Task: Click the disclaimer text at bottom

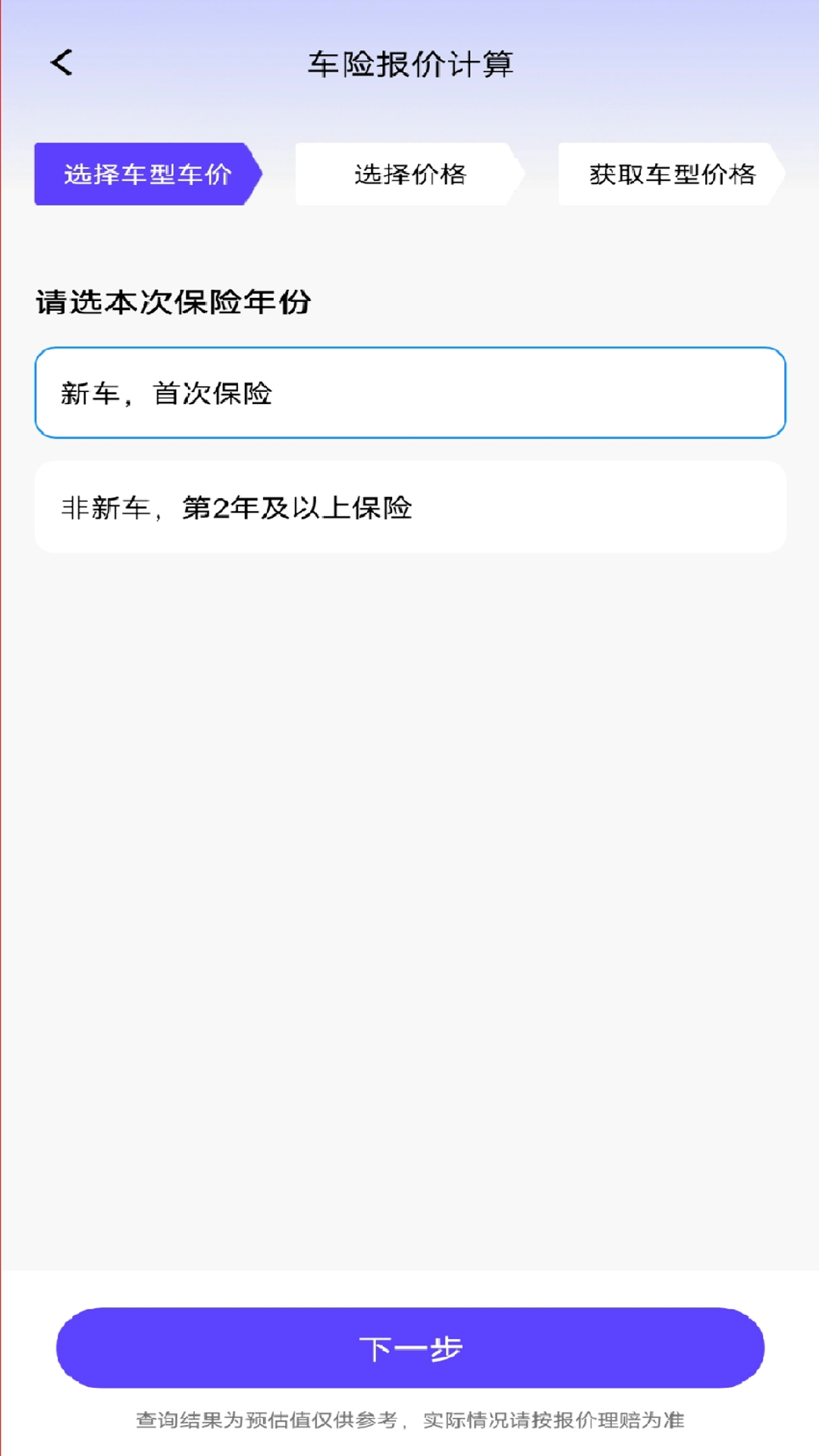Action: click(409, 1417)
